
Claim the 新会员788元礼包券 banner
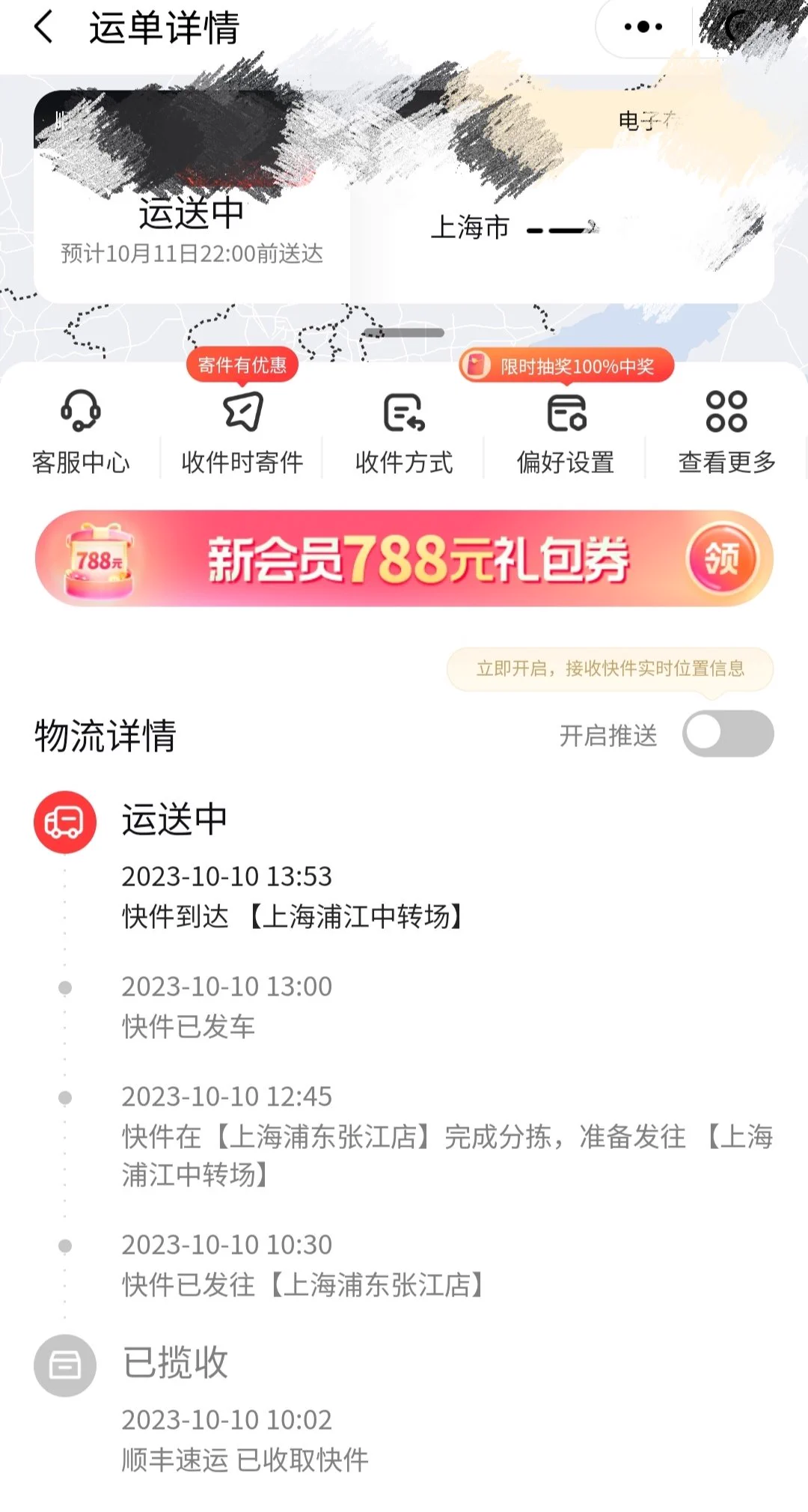tap(721, 558)
